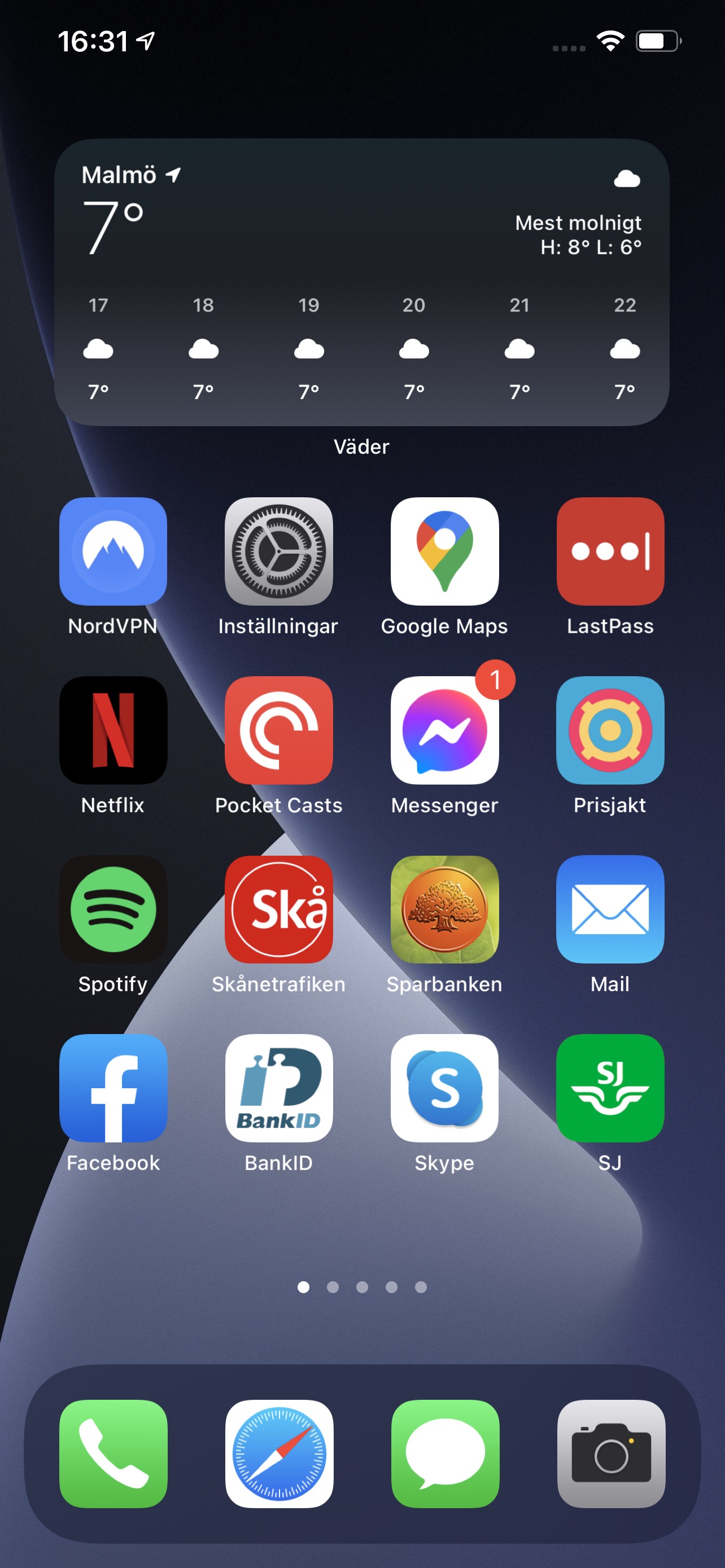
Task: Tap the Phone app in the dock
Action: [113, 1453]
